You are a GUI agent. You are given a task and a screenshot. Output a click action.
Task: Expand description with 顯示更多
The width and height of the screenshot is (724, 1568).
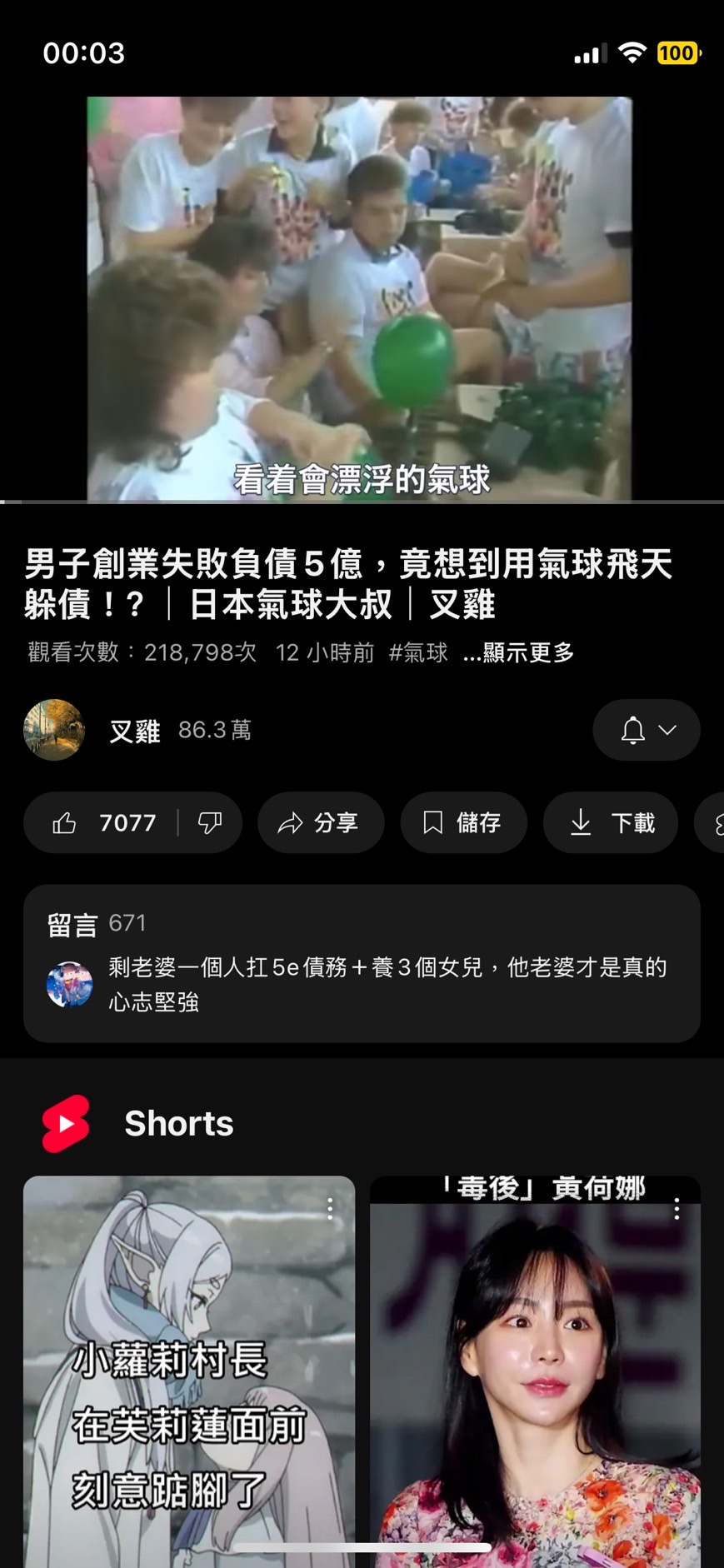[x=520, y=652]
